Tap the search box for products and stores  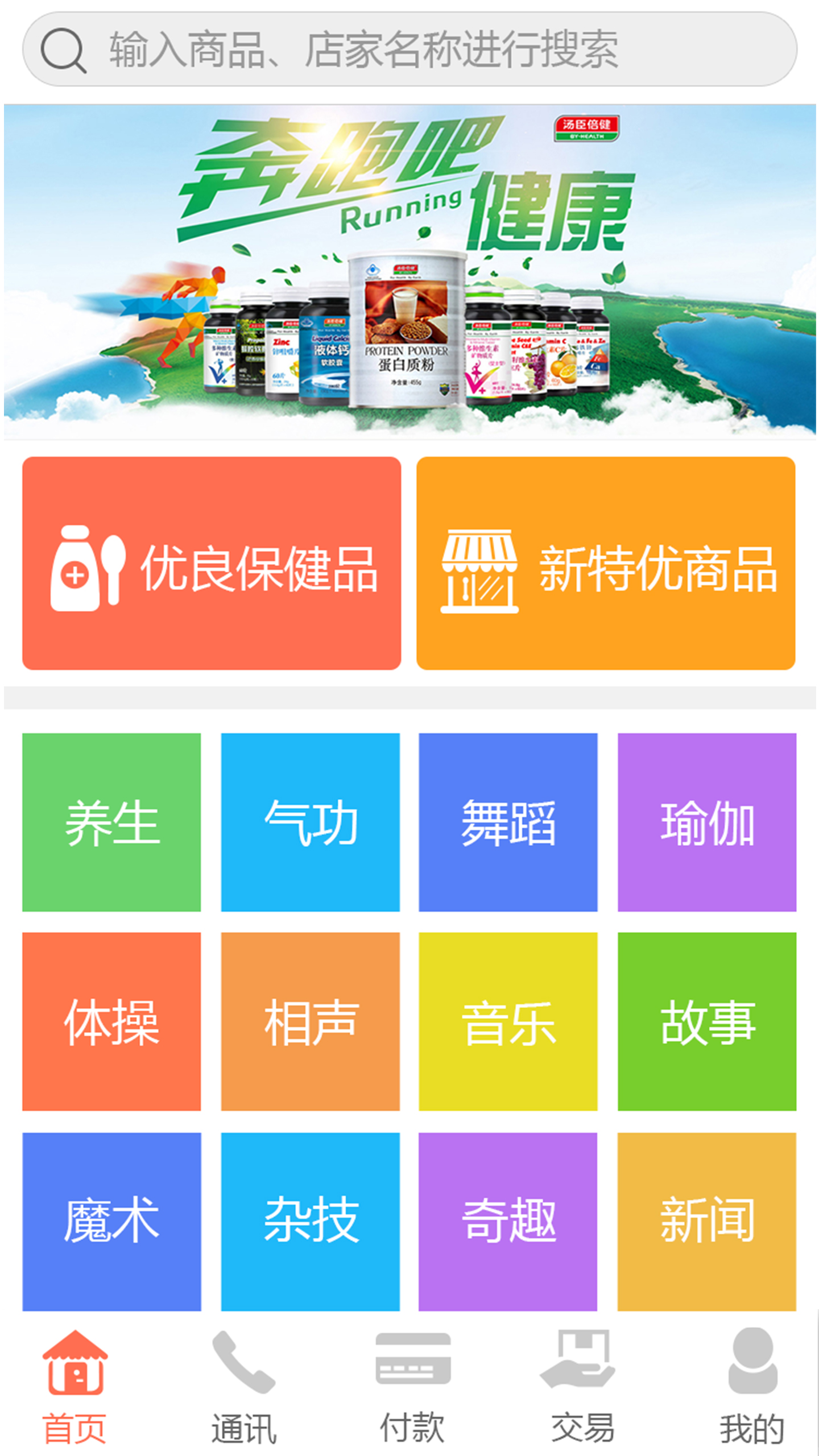(x=409, y=49)
